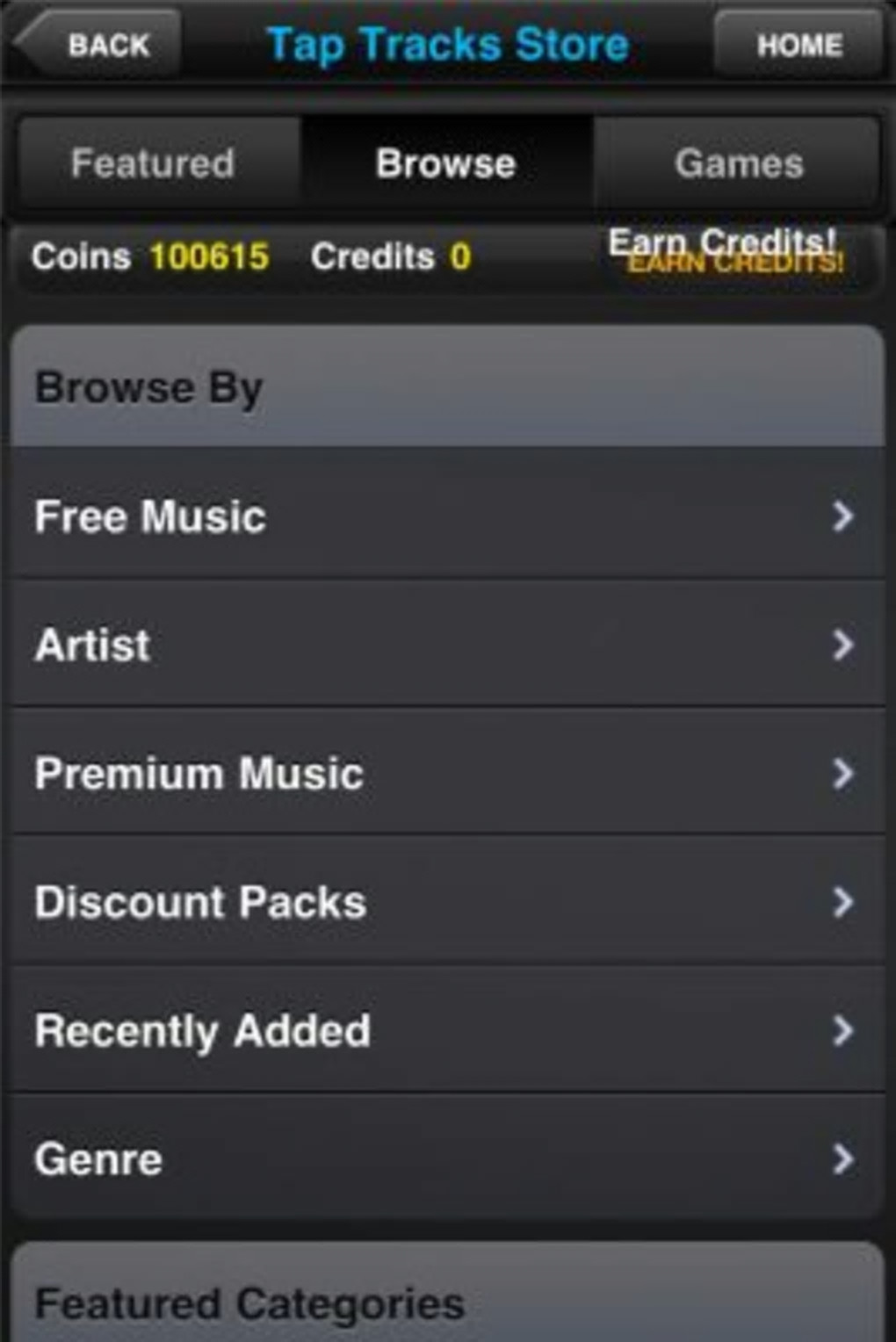Open the Free Music row
Screen dimensions: 896x1342
coord(448,516)
